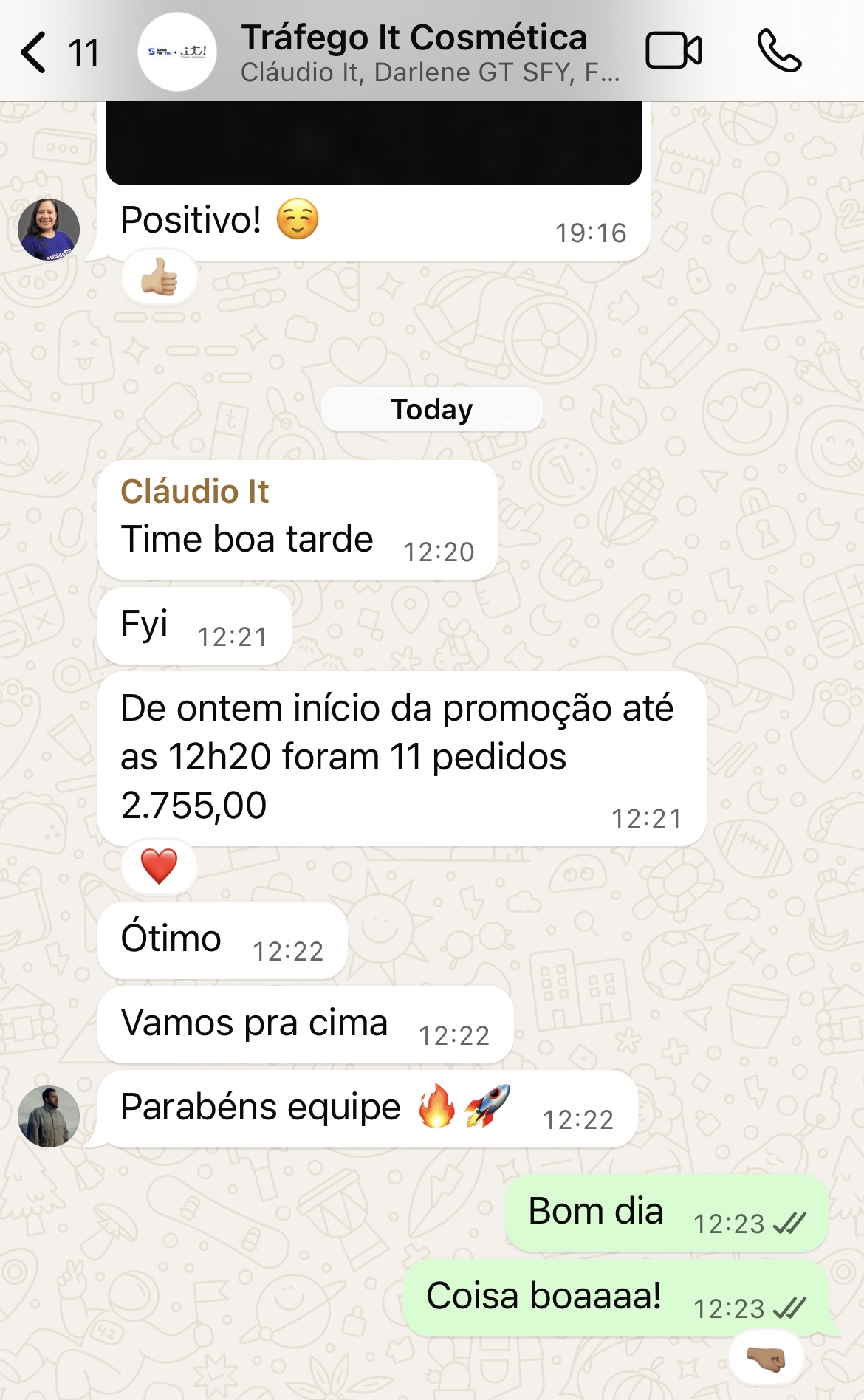Image resolution: width=864 pixels, height=1400 pixels.
Task: Open the dark media thumbnail above Positivo!
Action: 374,142
